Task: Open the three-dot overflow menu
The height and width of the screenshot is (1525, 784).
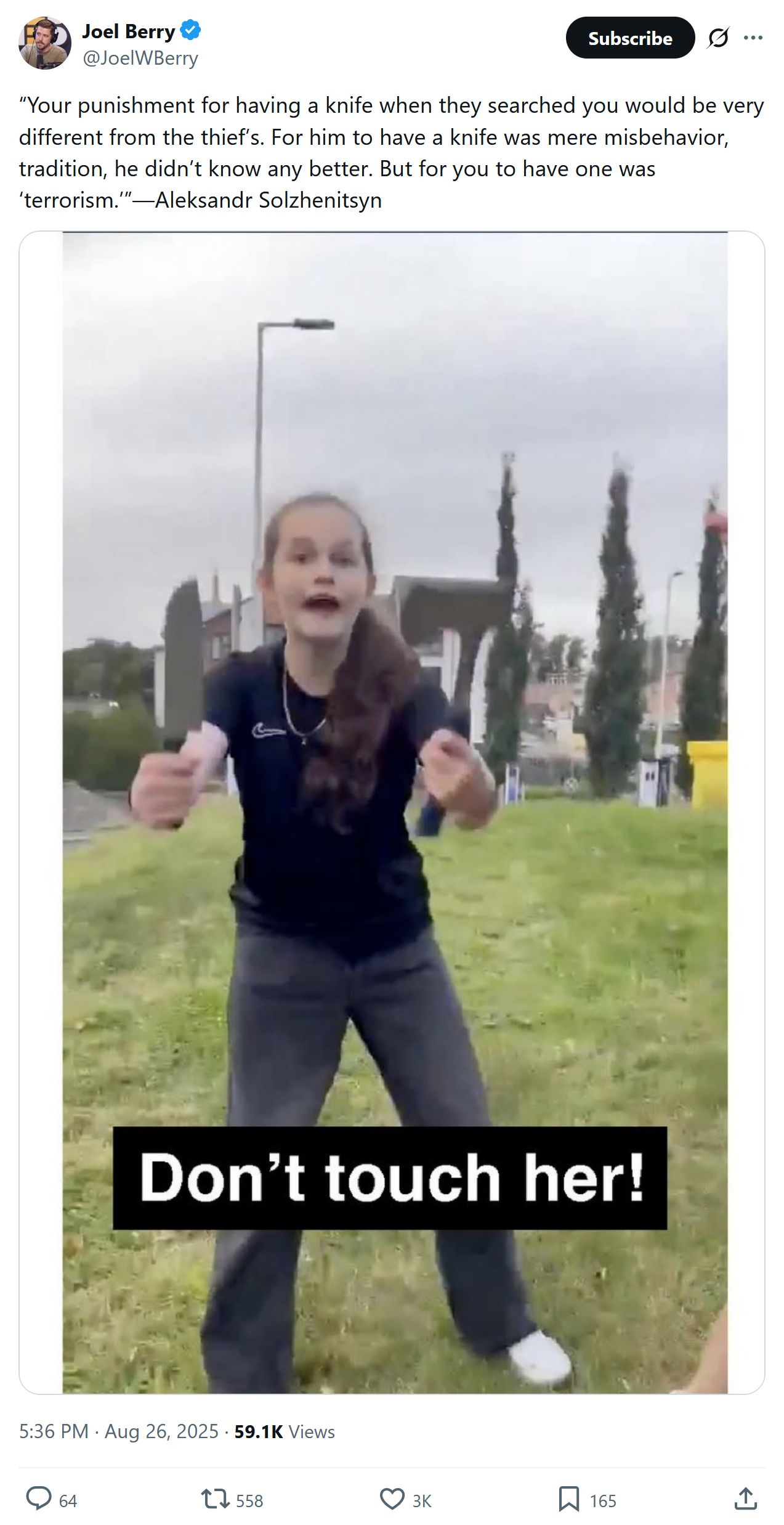Action: click(753, 38)
